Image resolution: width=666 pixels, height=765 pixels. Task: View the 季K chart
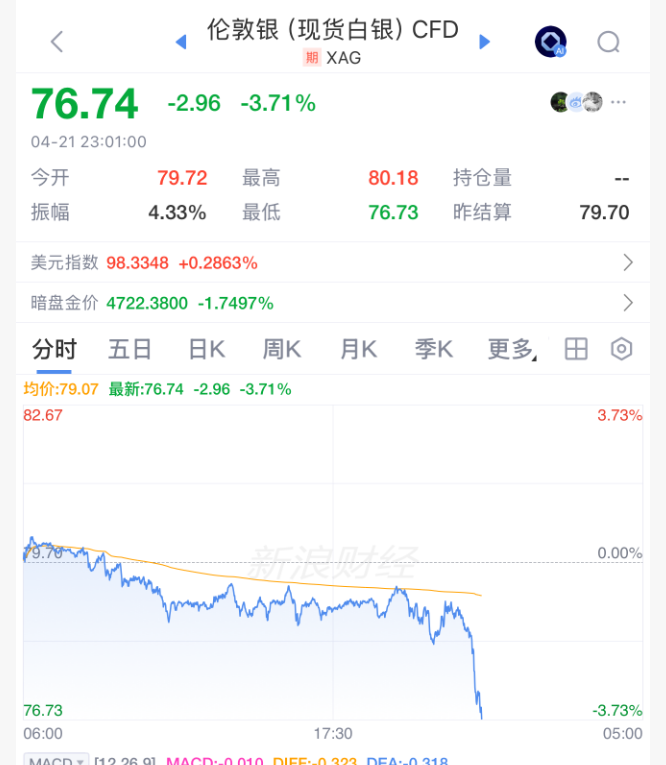pyautogui.click(x=434, y=349)
